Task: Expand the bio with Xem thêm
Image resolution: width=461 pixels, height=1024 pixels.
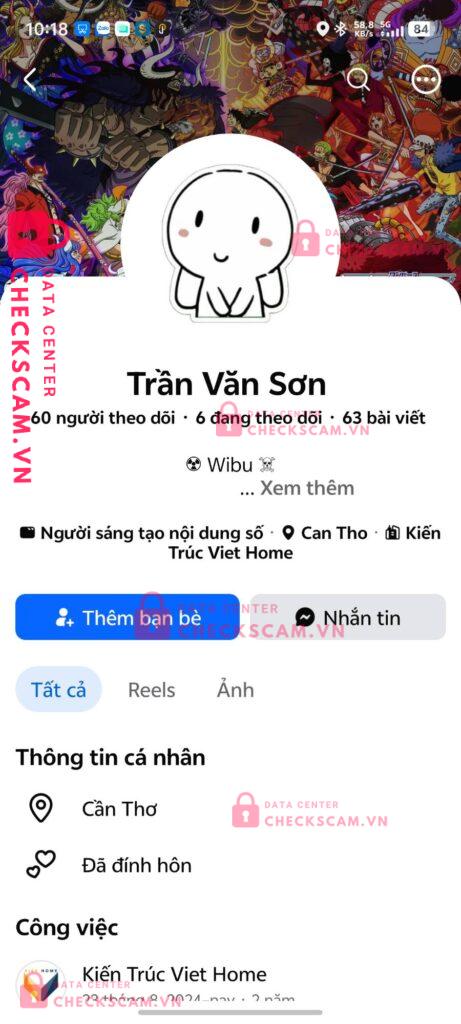Action: tap(307, 488)
